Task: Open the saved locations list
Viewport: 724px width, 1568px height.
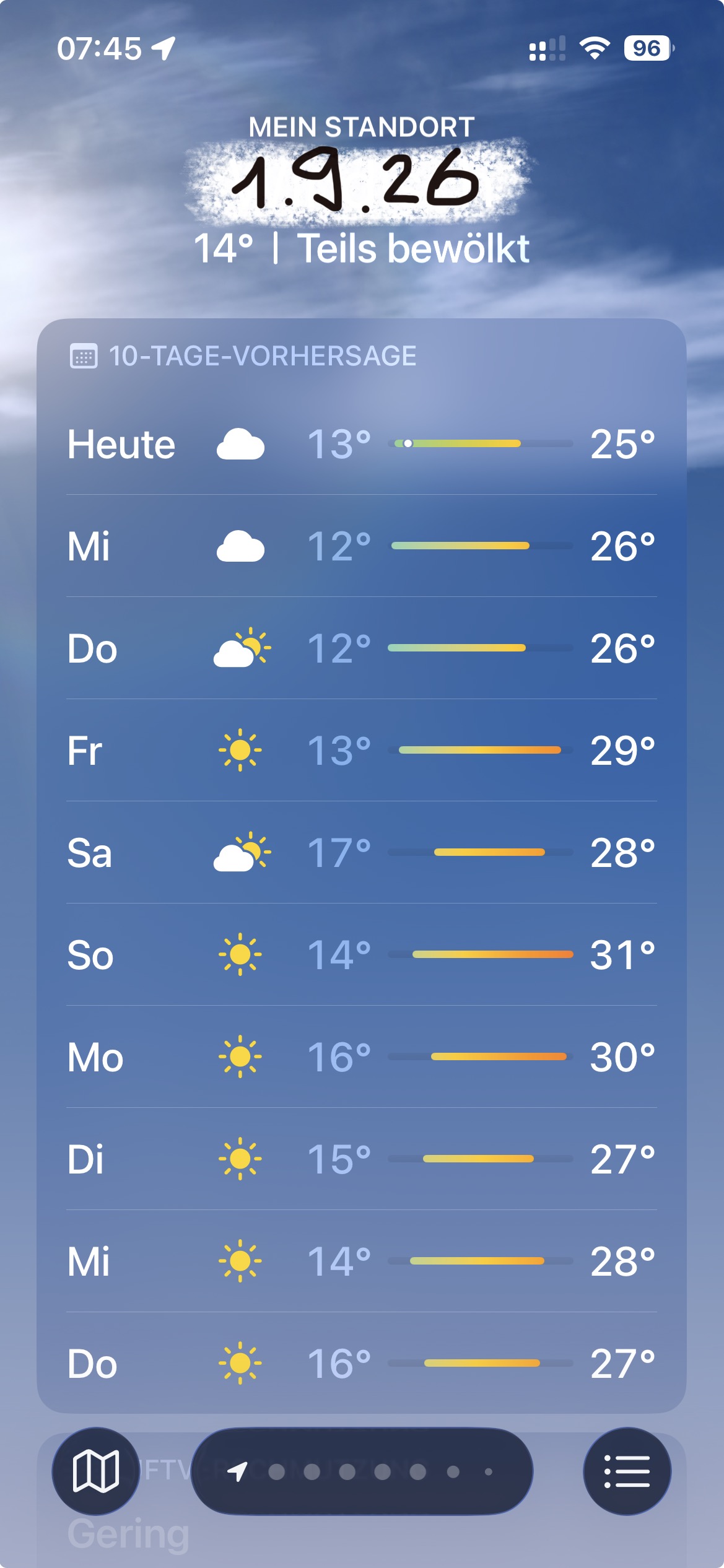Action: 627,1471
